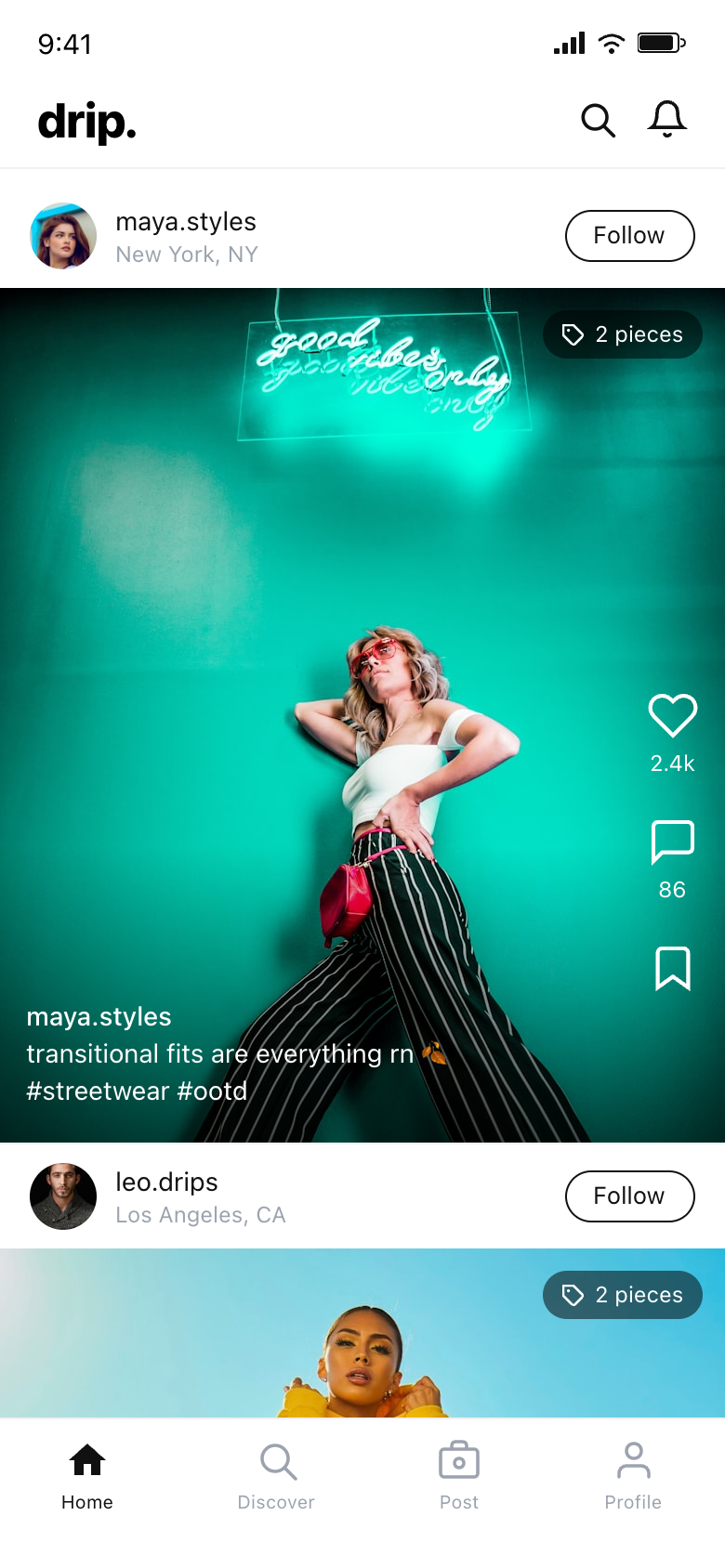
Task: Open leo.drips profile avatar
Action: point(63,1196)
